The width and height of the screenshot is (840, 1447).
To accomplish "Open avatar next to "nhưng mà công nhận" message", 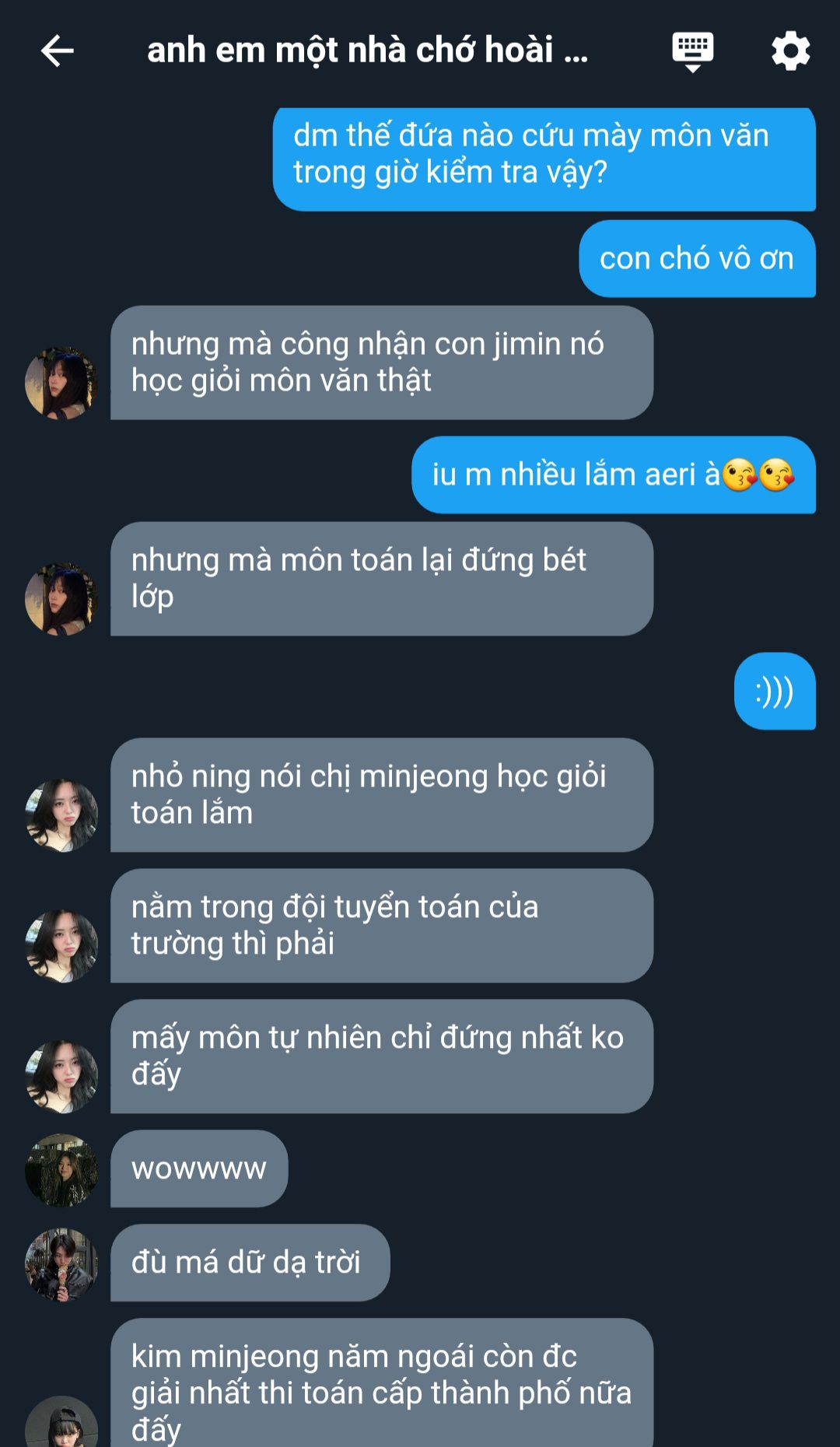I will 61,383.
